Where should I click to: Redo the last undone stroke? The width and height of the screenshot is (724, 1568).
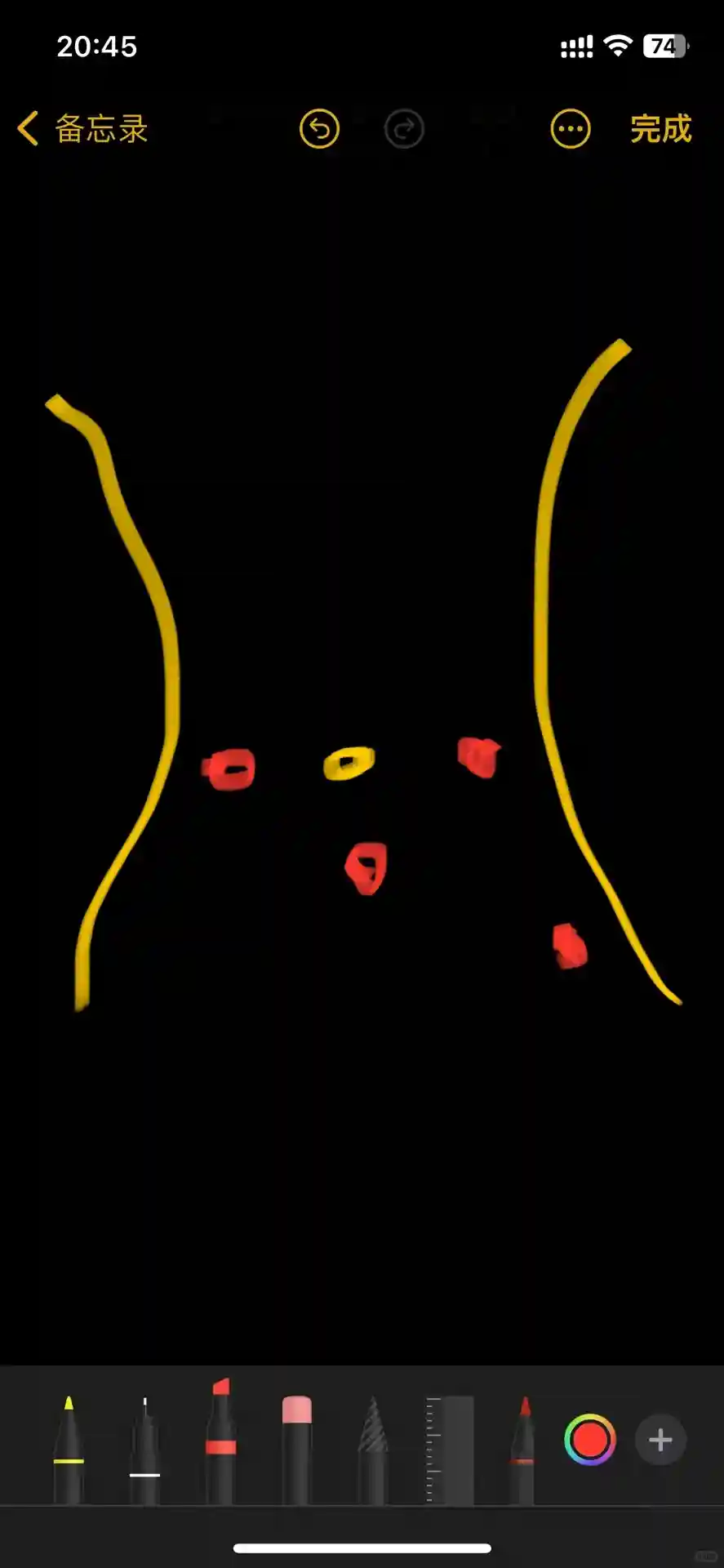404,129
